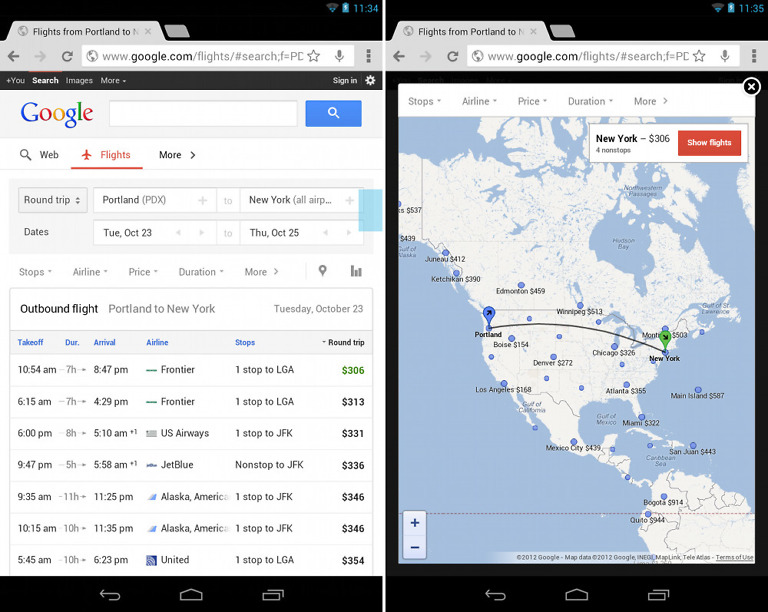Image resolution: width=768 pixels, height=612 pixels.
Task: Open the map view pin icon
Action: tap(322, 271)
